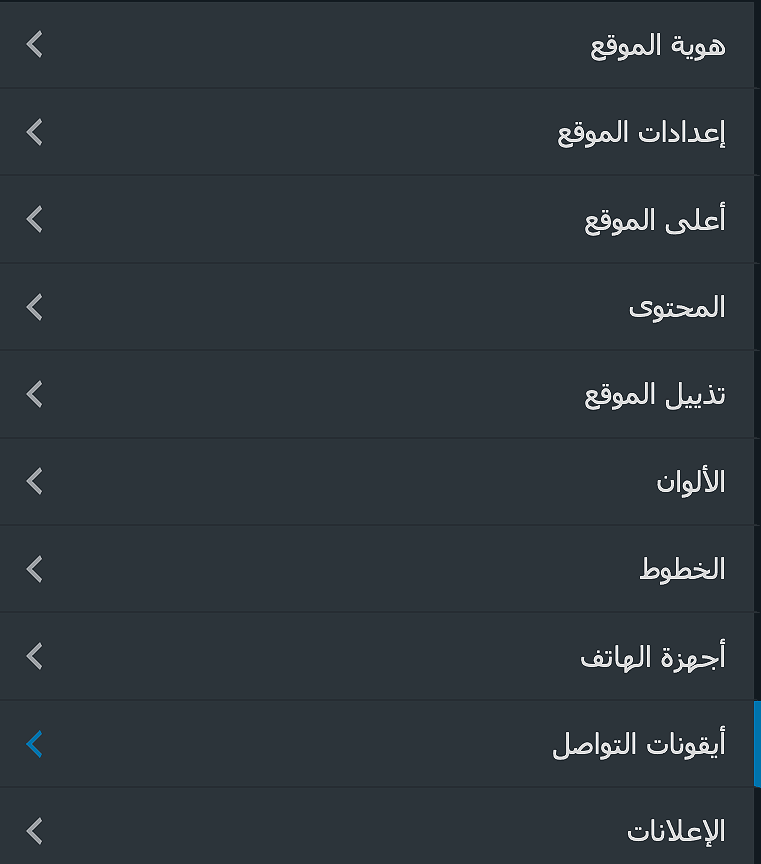761x864 pixels.
Task: Open إعدادات الموقع settings
Action: 640,132
